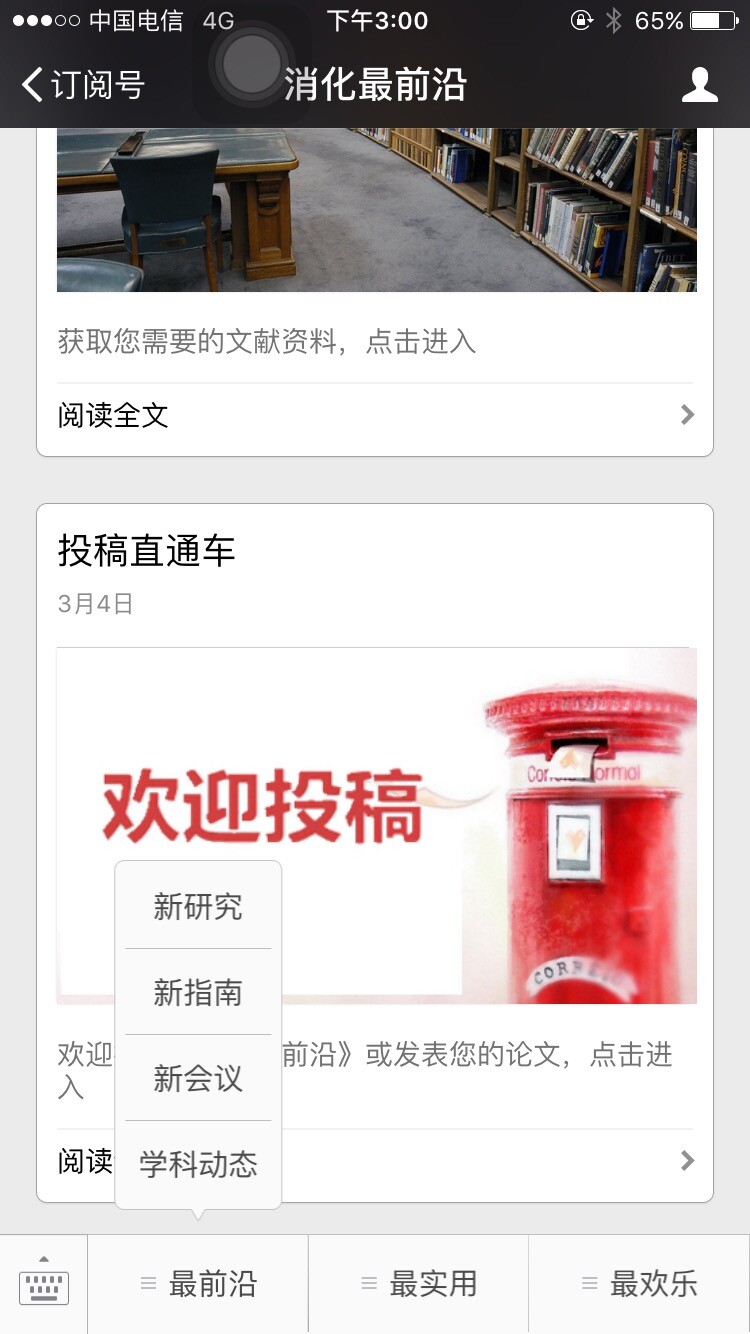Switch to keyboard input mode
The height and width of the screenshot is (1334, 750).
(44, 1283)
